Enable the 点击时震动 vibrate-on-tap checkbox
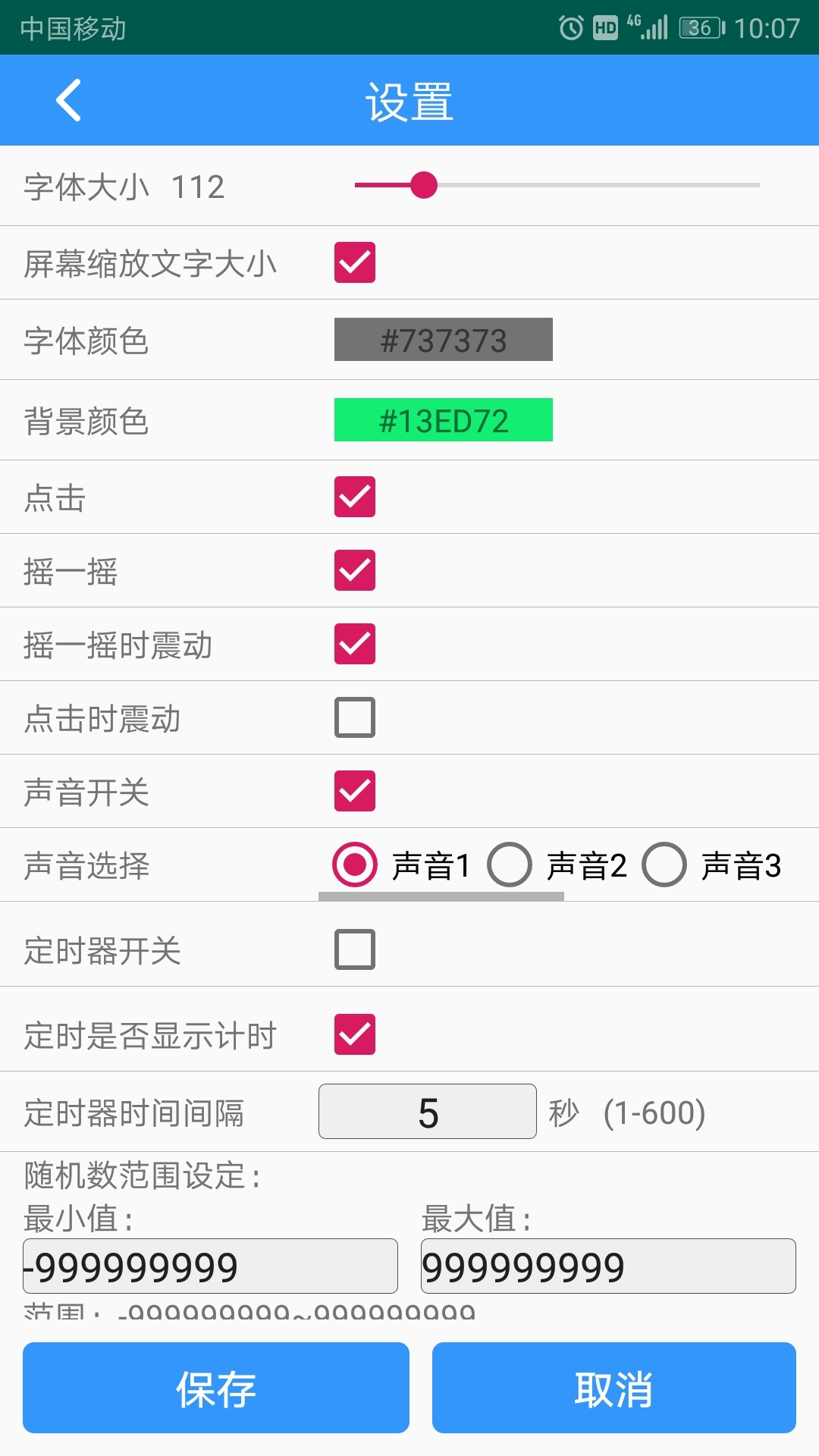Screen dimensions: 819x1456 click(355, 718)
